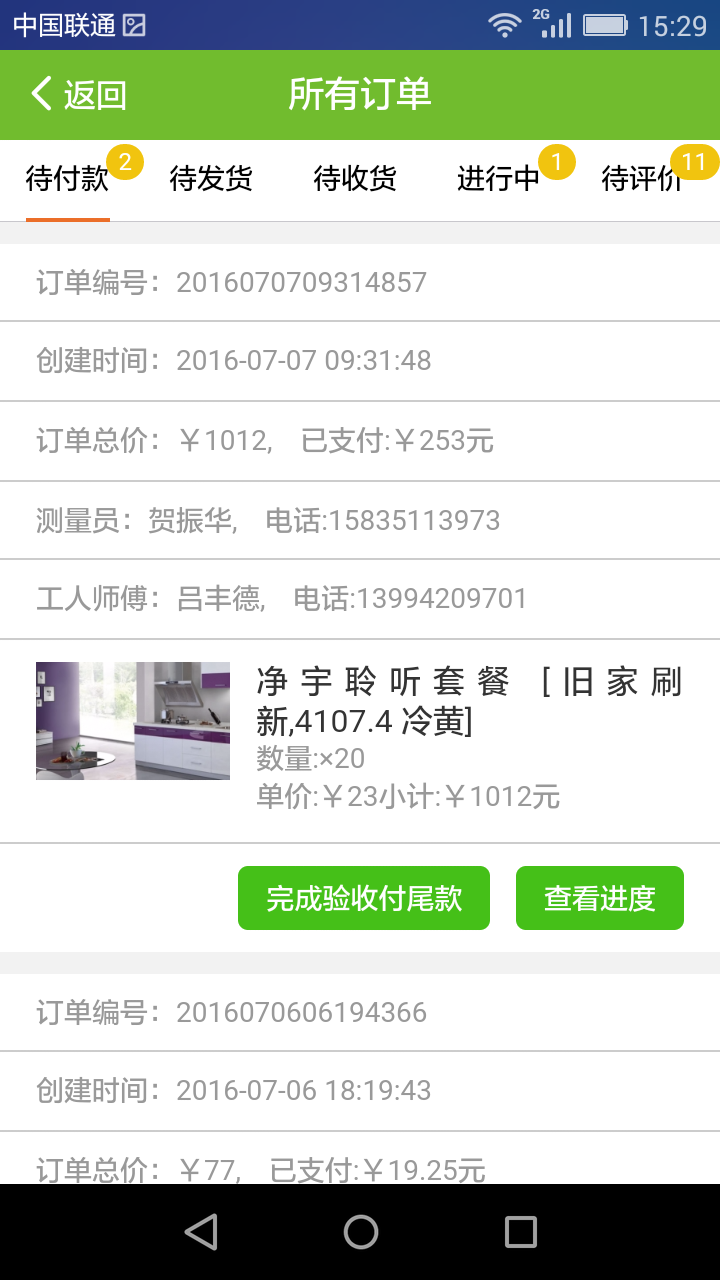
Task: Tap the 完成验收付尾款 button
Action: click(x=364, y=898)
